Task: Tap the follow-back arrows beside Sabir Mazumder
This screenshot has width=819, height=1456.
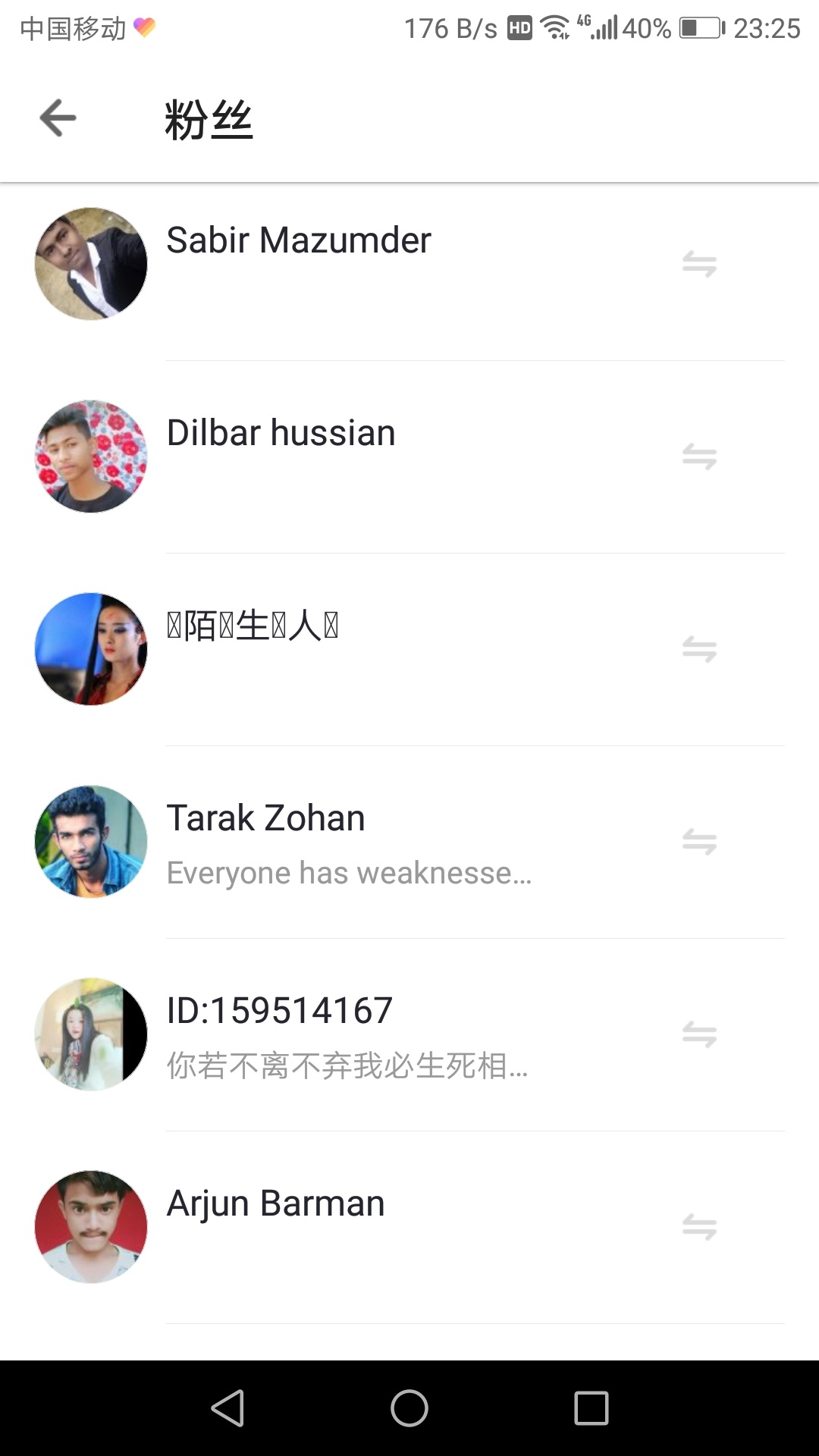Action: pyautogui.click(x=699, y=264)
